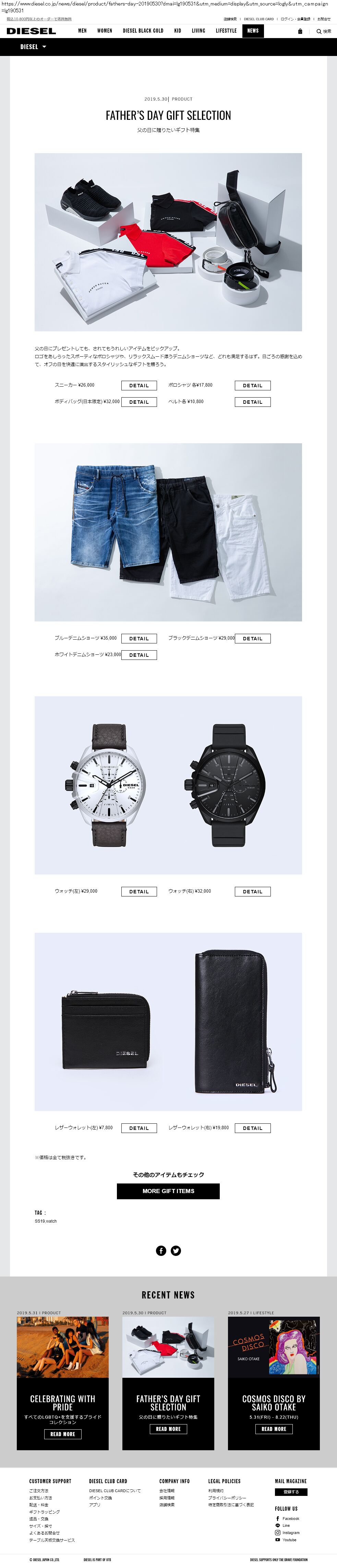View detail for ウォッチ(右) ¥32,000
Image resolution: width=337 pixels, height=1568 pixels.
(x=252, y=892)
